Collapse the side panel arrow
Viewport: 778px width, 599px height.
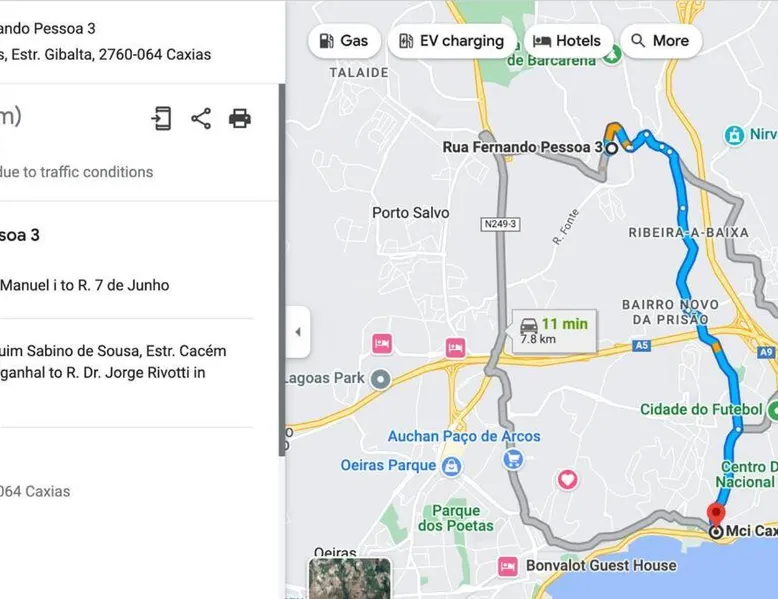point(297,332)
